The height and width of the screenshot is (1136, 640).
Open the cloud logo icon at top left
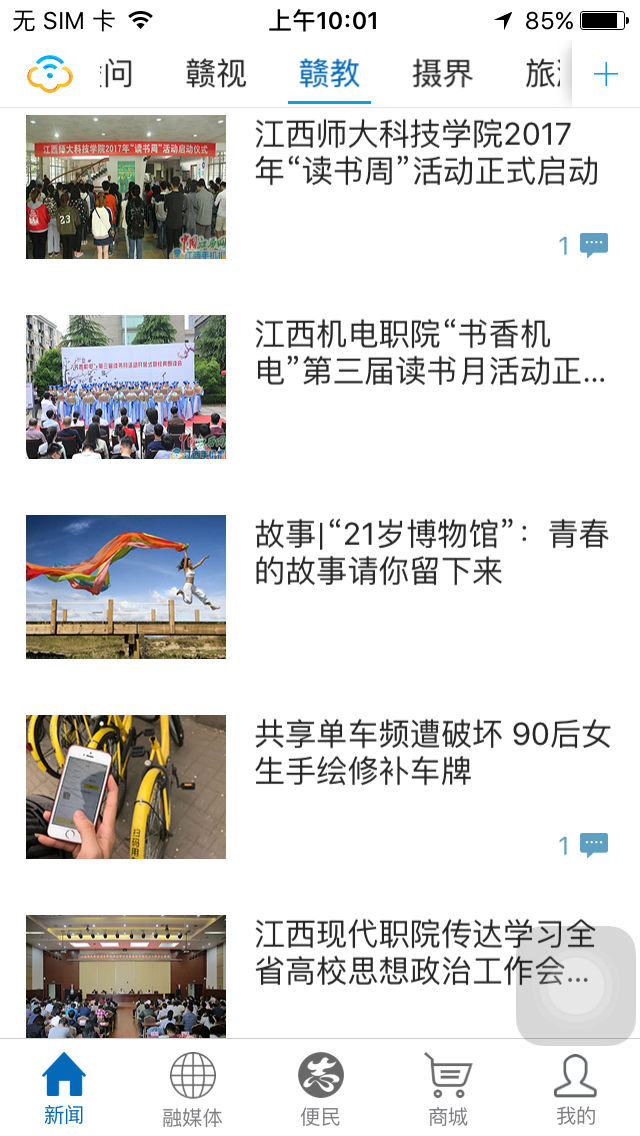click(50, 75)
